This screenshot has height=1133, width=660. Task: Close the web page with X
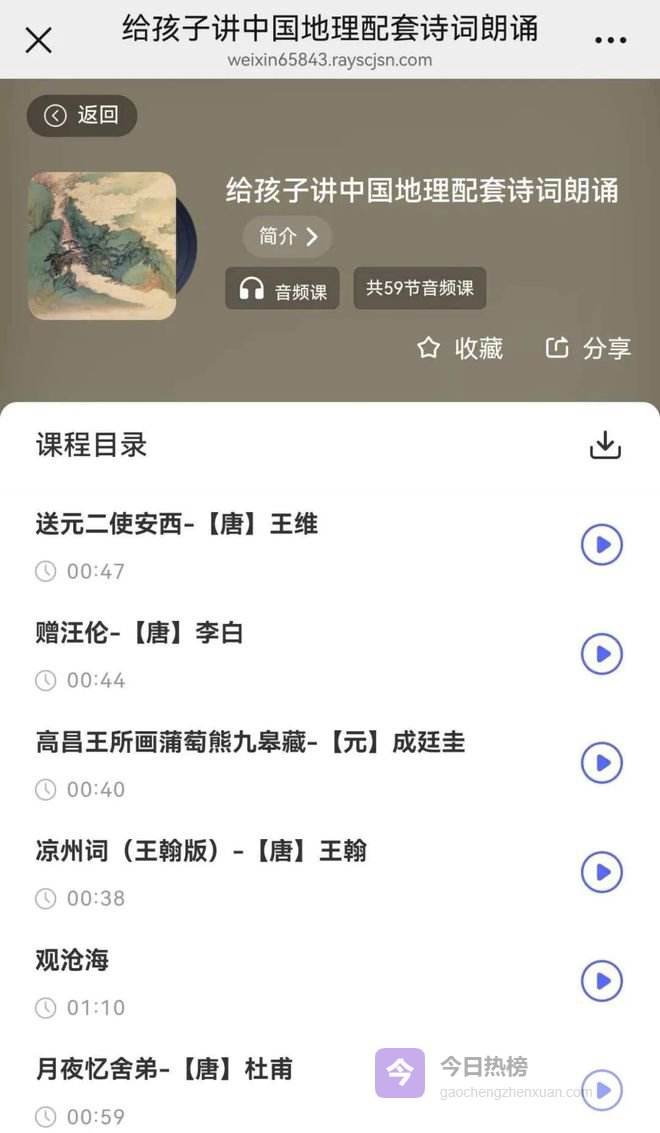38,41
